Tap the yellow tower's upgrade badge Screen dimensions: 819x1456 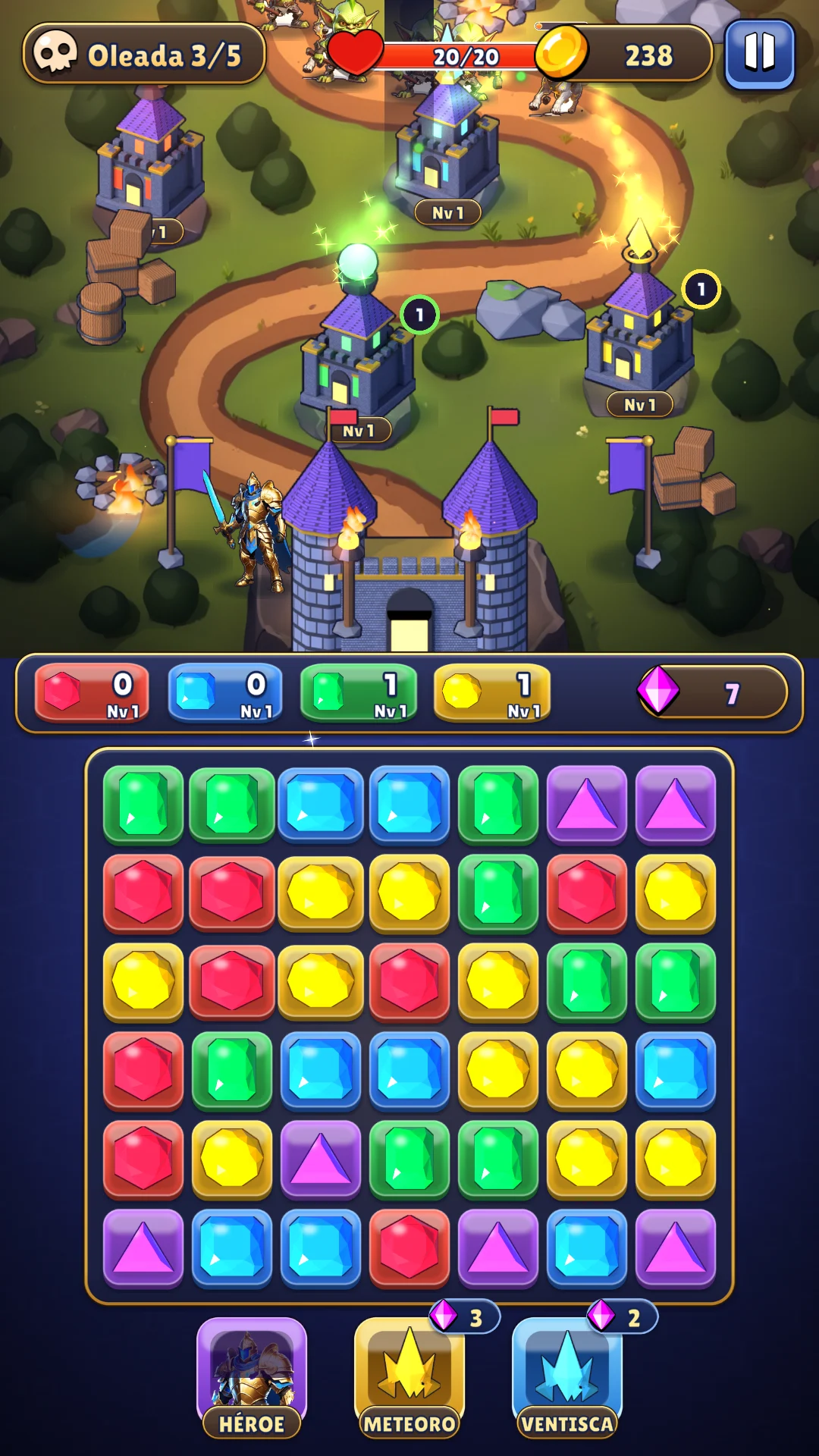tap(701, 289)
